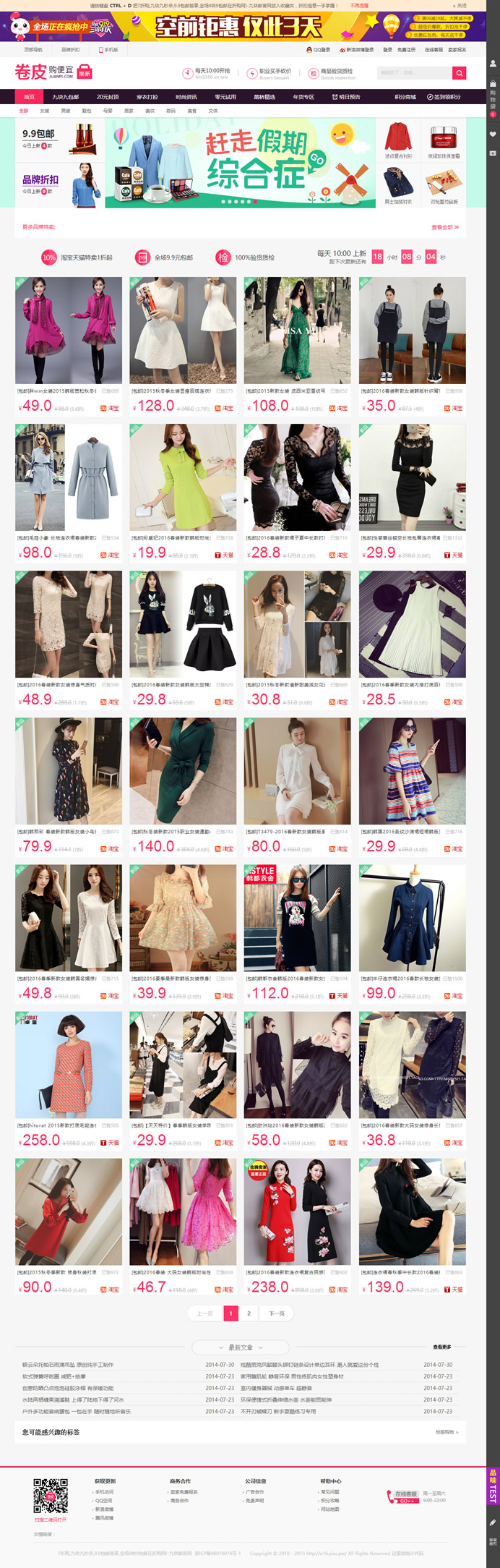Open the ¥108.0 green dress product
The height and width of the screenshot is (1568, 500).
pyautogui.click(x=297, y=331)
